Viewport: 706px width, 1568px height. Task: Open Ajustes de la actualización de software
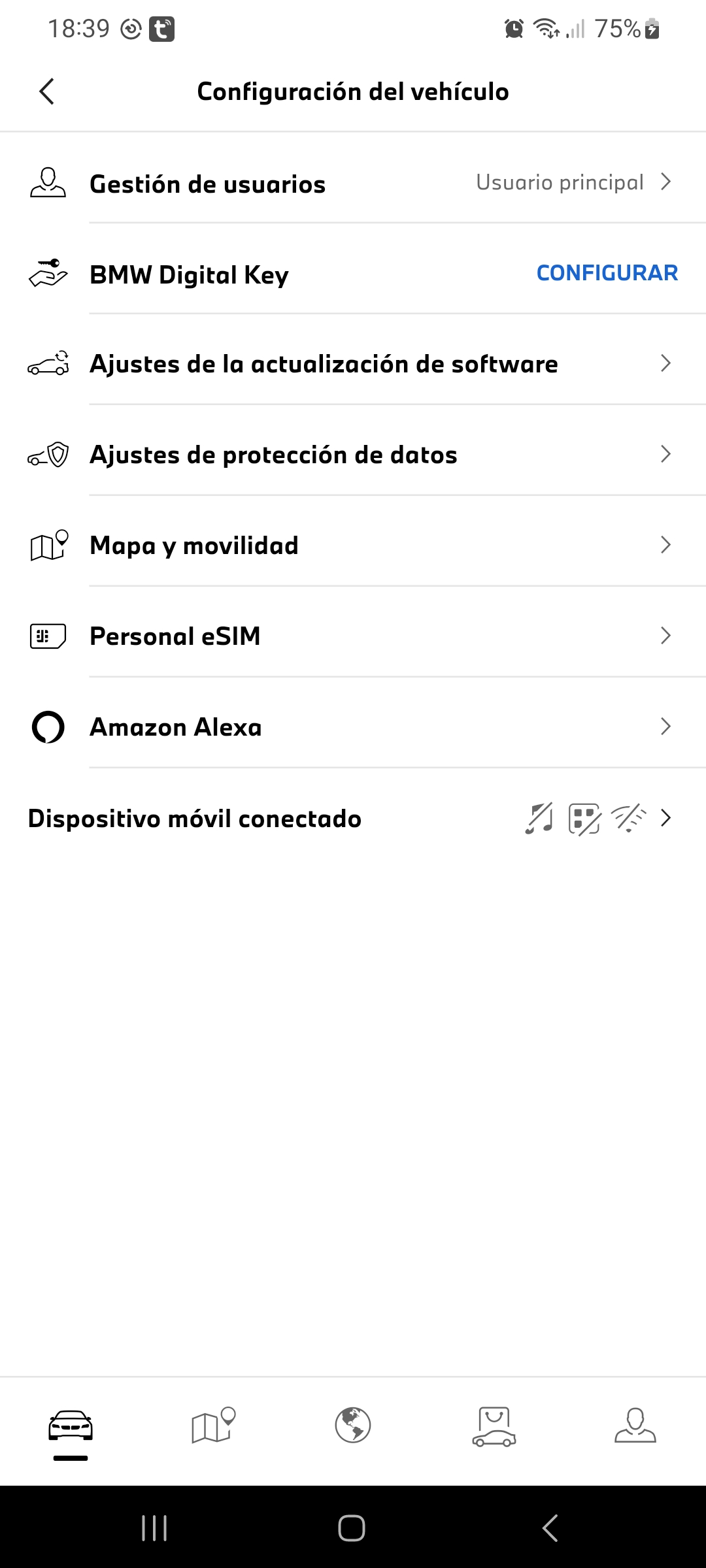point(353,364)
